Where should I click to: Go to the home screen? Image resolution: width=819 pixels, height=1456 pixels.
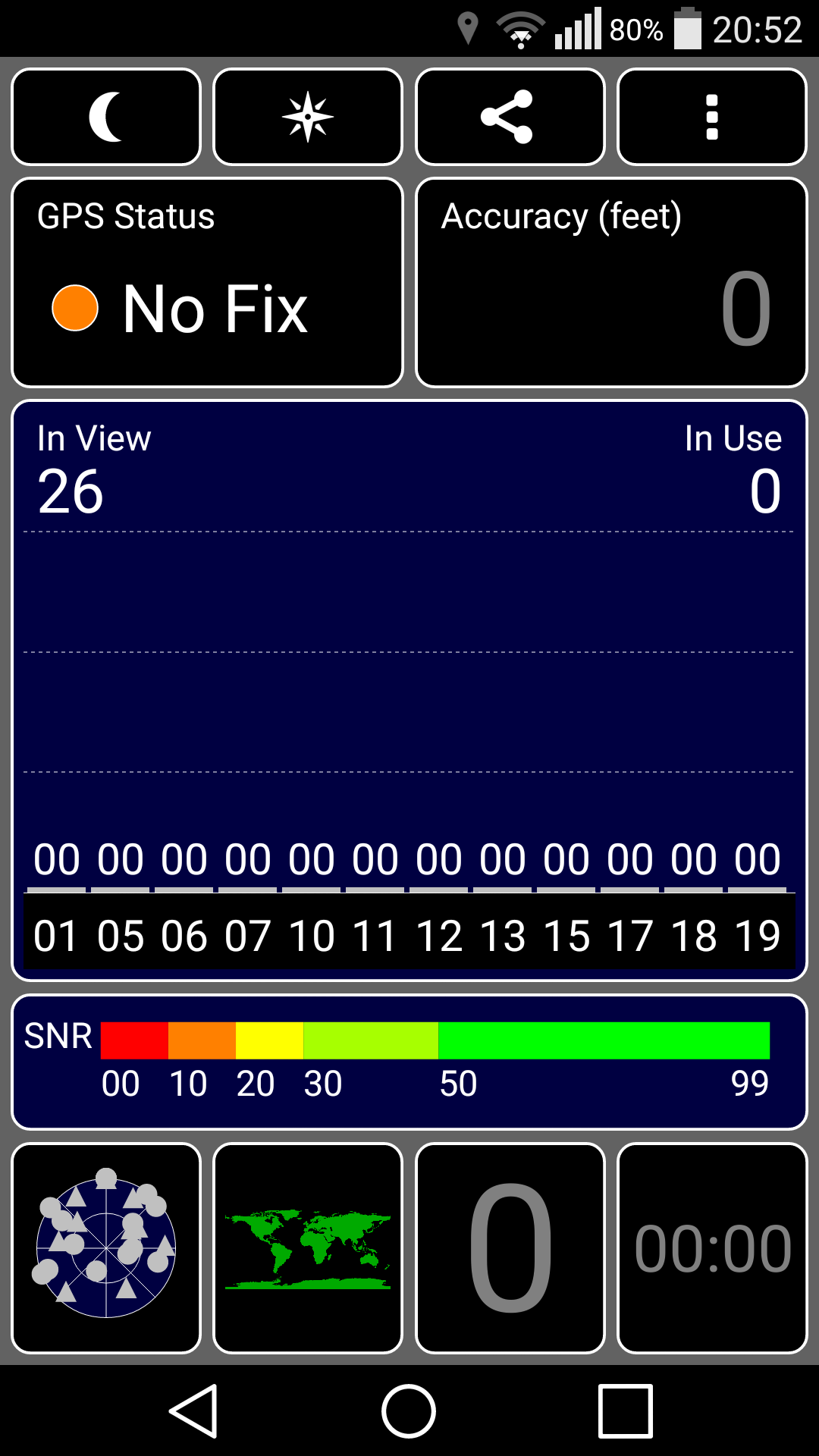point(409,1411)
